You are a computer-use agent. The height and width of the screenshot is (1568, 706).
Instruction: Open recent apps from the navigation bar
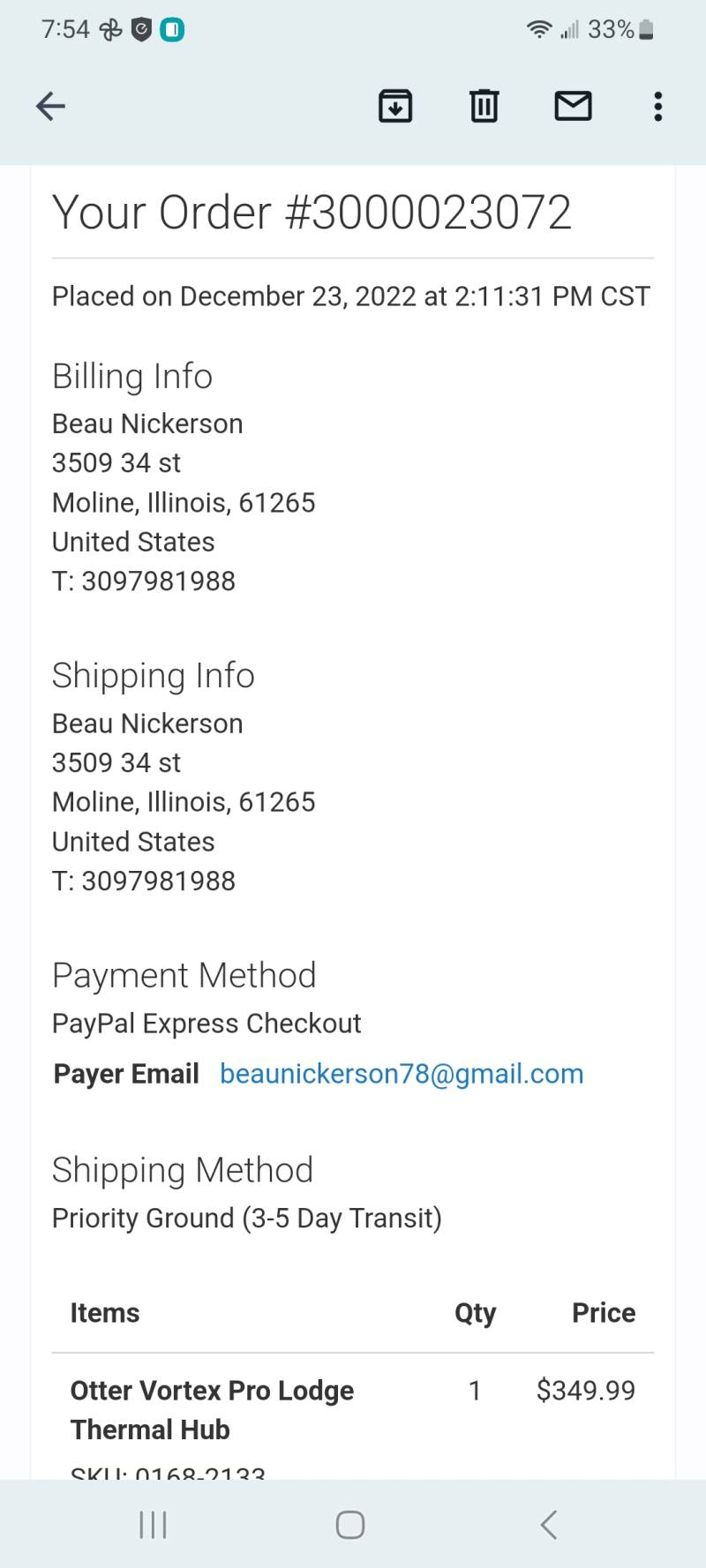pos(153,1524)
